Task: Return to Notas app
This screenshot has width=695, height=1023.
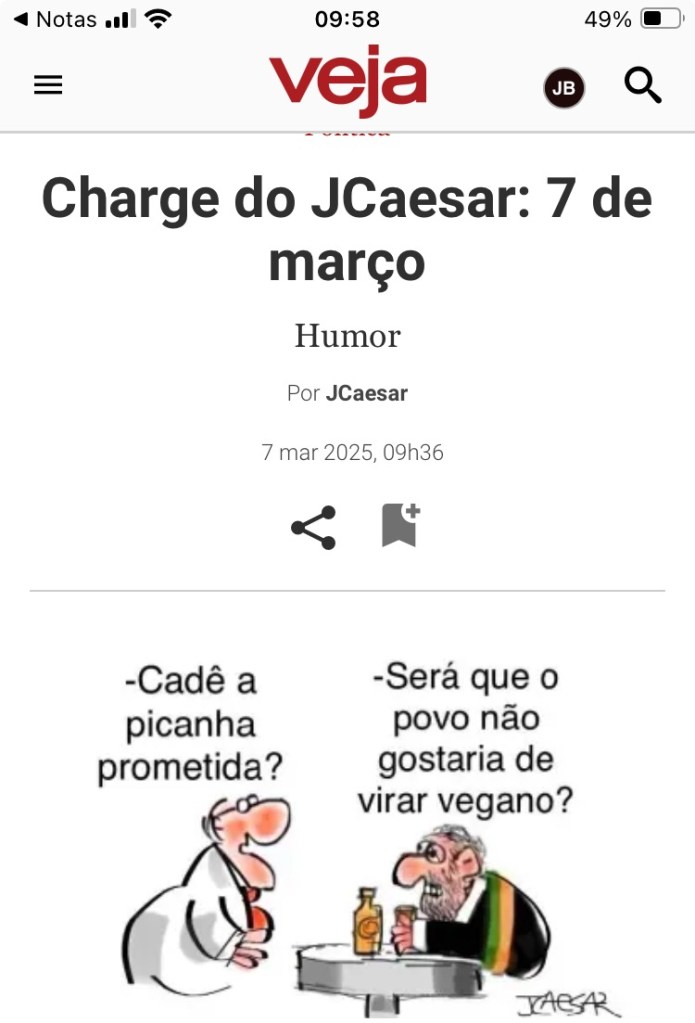Action: pos(55,19)
